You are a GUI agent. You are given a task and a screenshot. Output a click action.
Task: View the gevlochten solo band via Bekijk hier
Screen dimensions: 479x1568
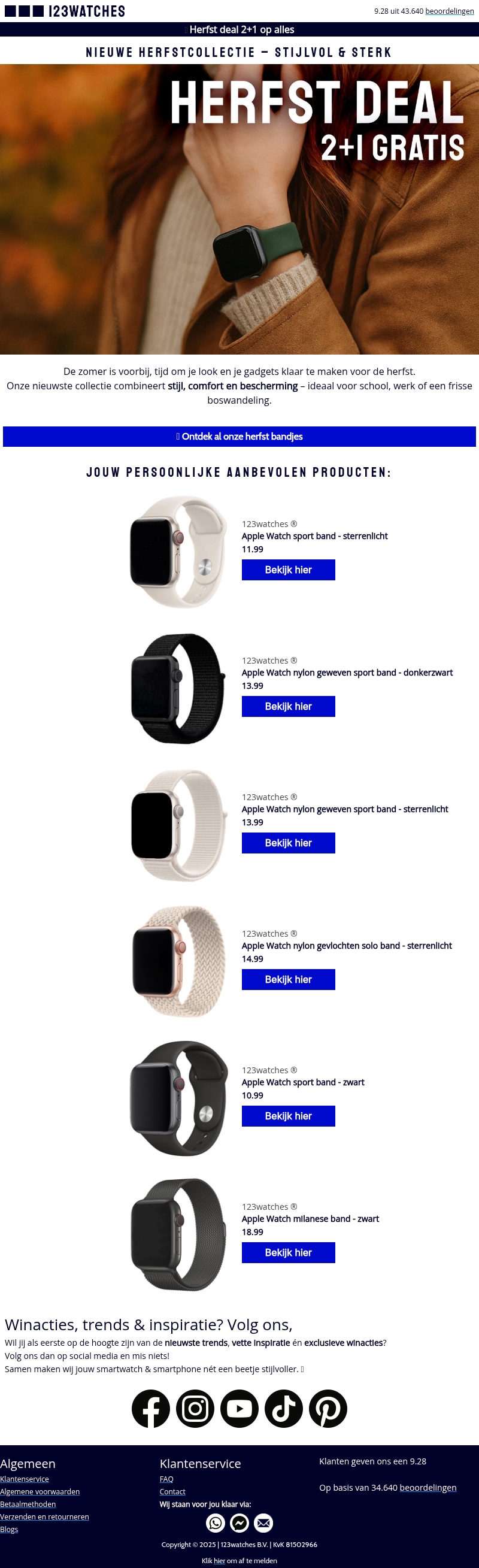coord(288,979)
